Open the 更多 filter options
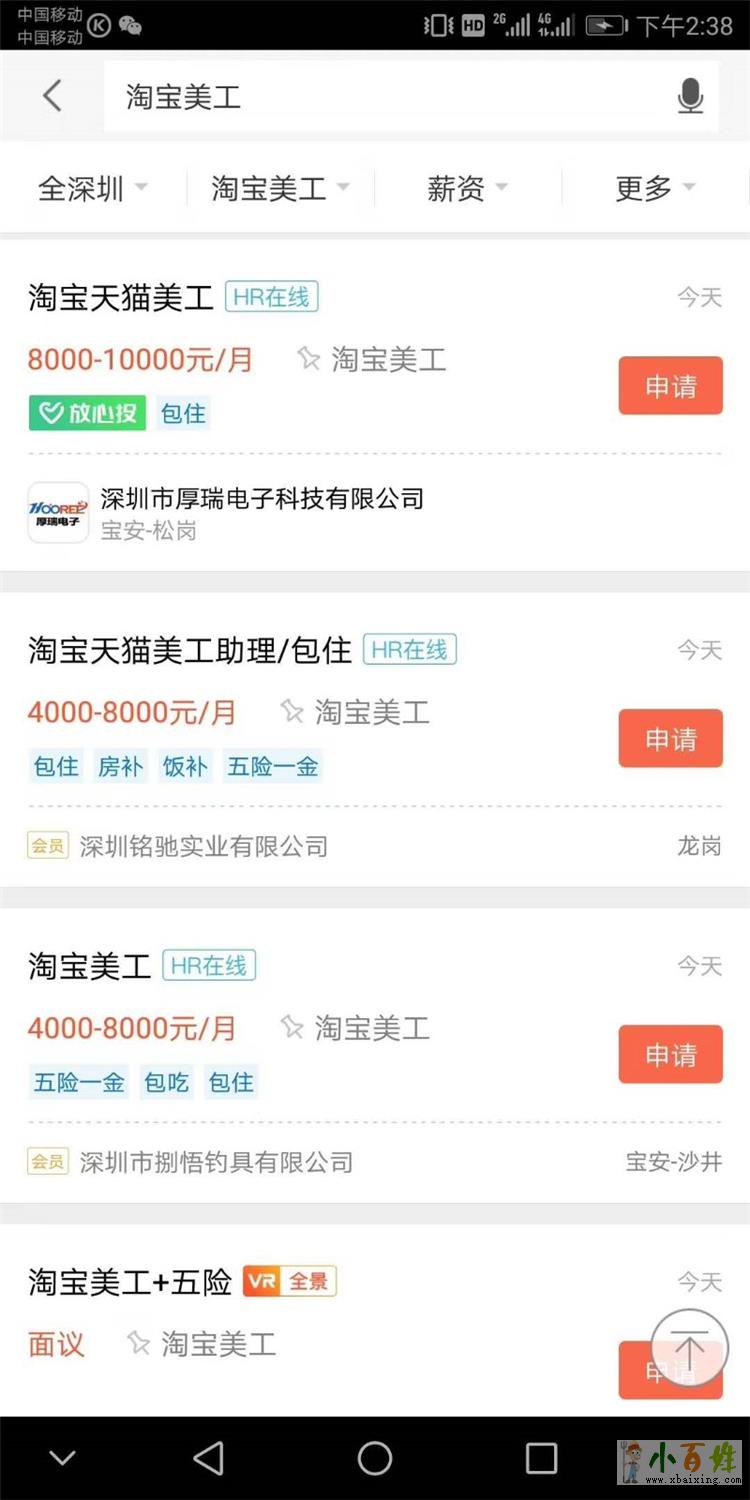This screenshot has height=1500, width=750. coord(655,188)
